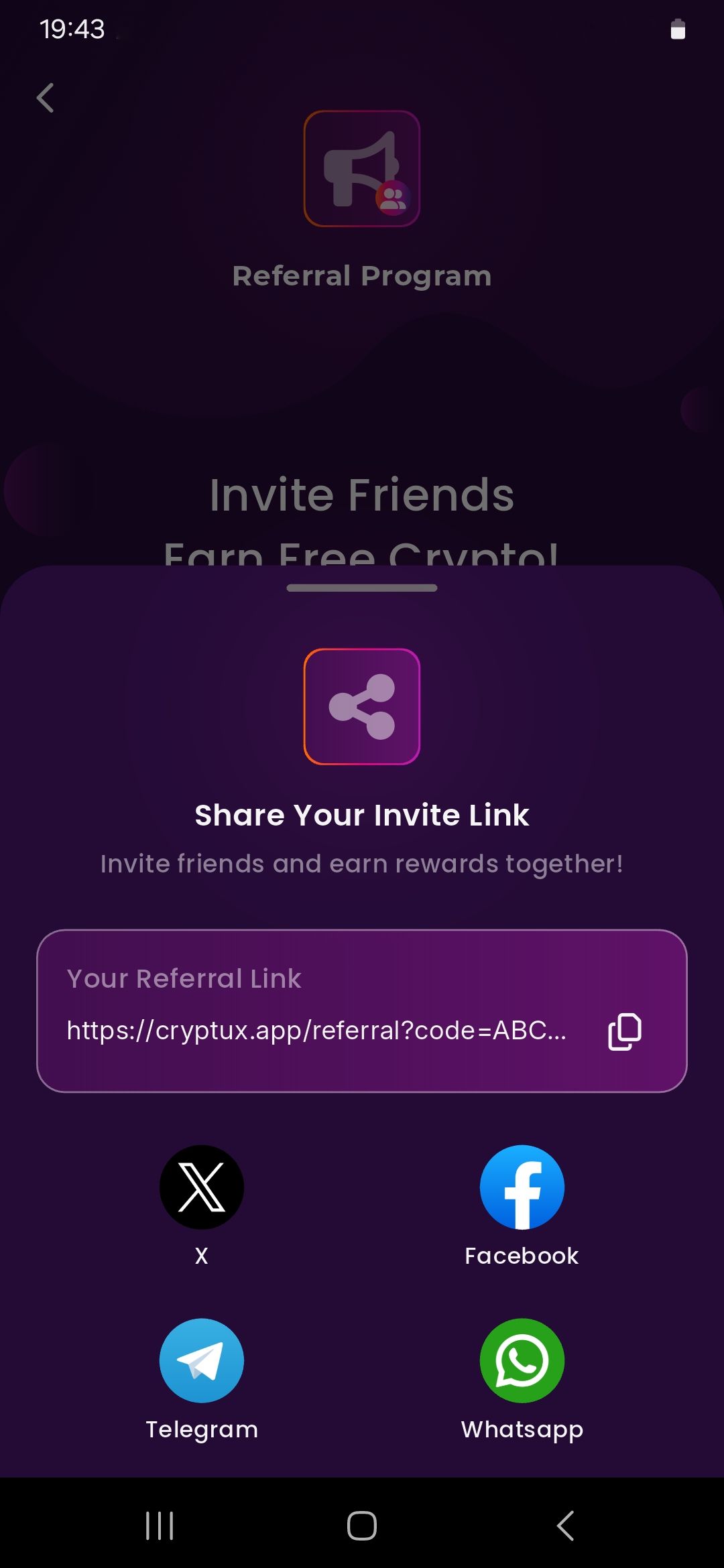The width and height of the screenshot is (724, 1568).
Task: Tap the bottom sheet drag handle
Action: pos(362,588)
